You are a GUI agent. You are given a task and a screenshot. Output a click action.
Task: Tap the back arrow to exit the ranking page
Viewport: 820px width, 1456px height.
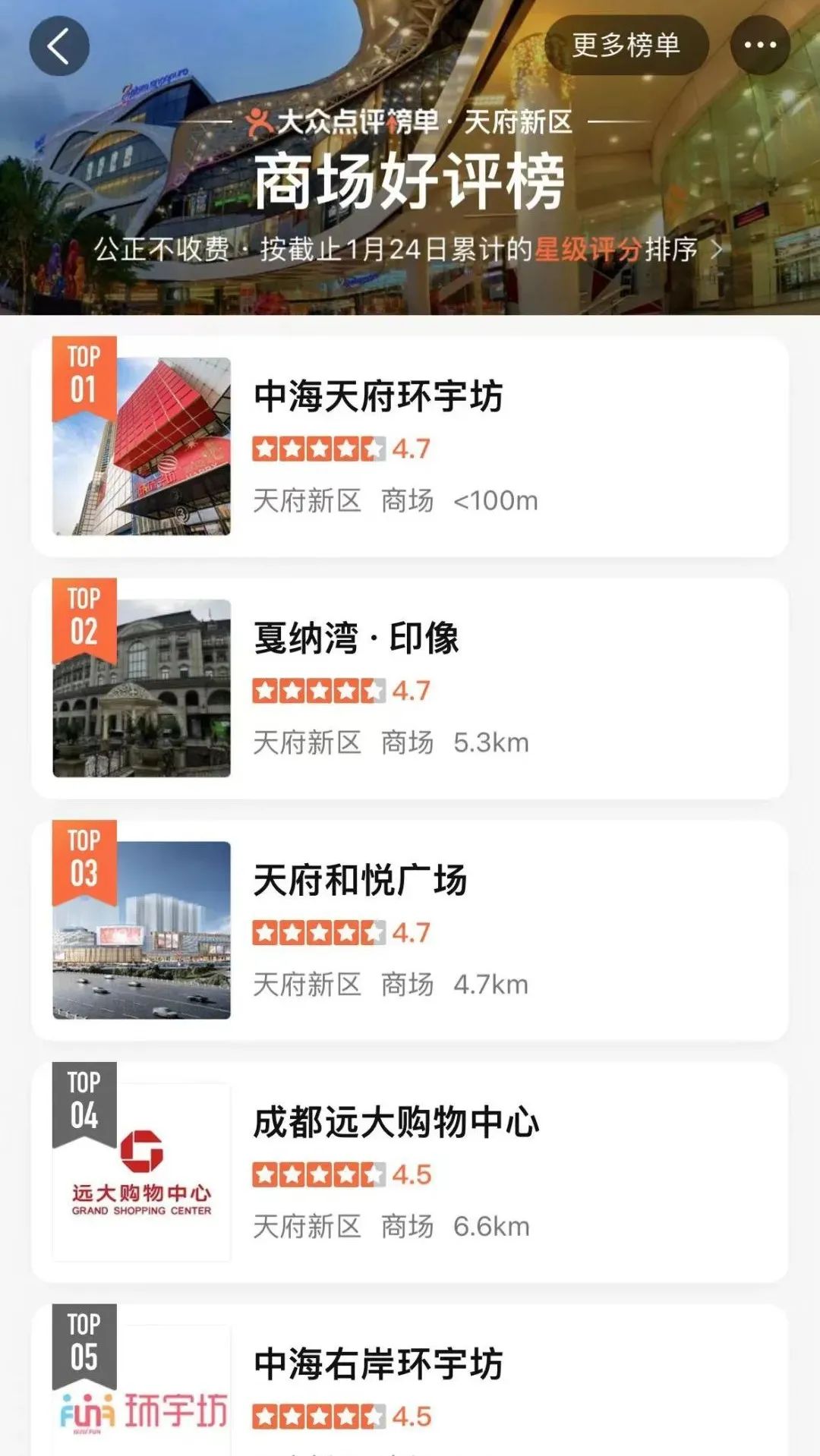pyautogui.click(x=58, y=46)
